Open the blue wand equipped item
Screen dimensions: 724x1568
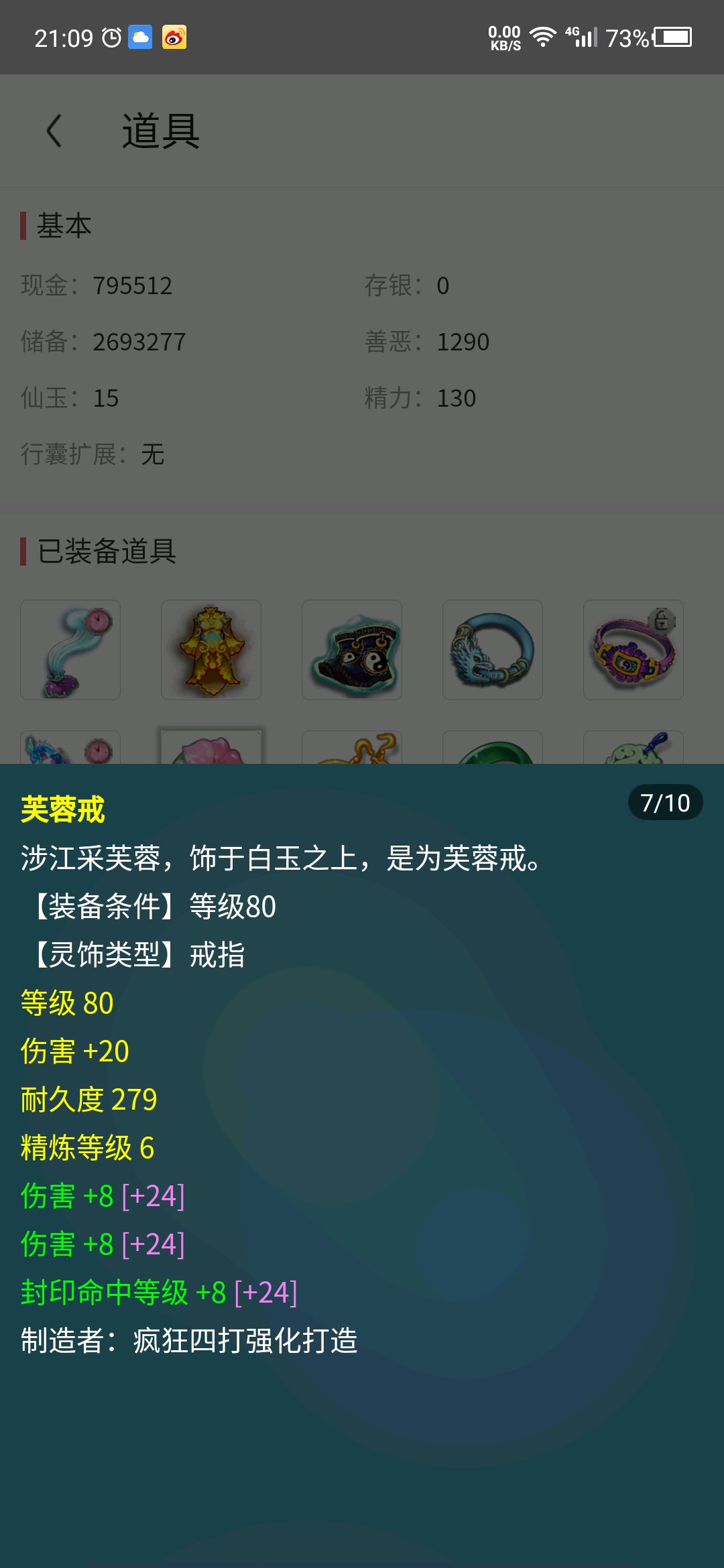pos(70,650)
